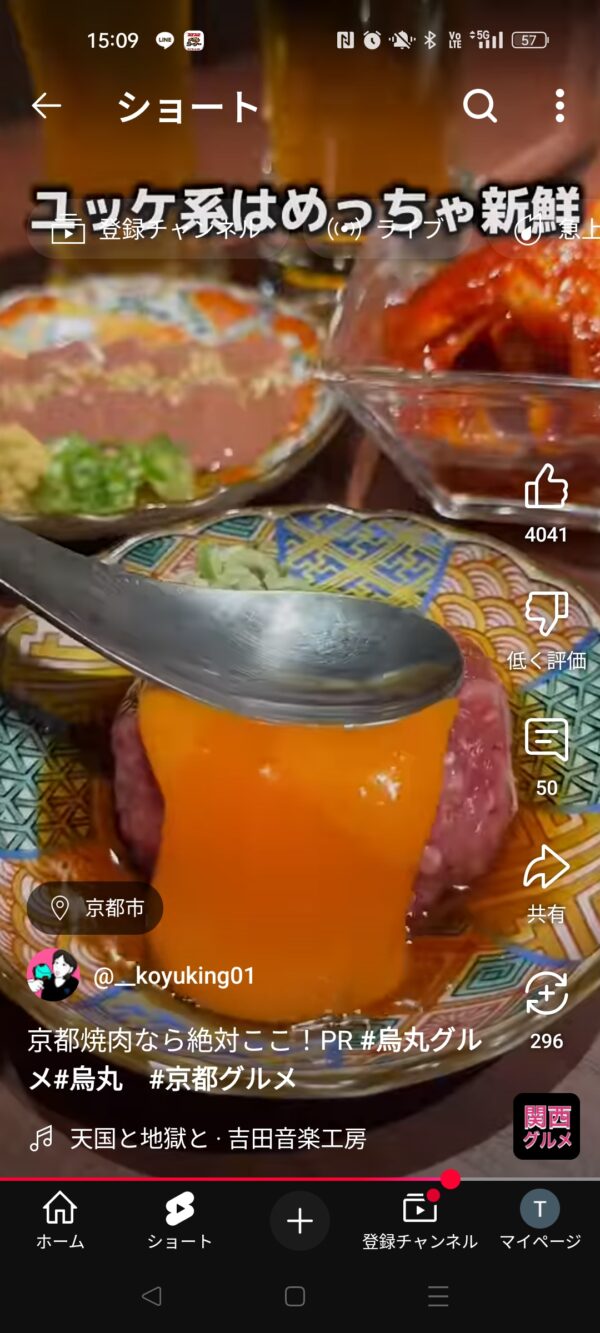The height and width of the screenshot is (1333, 600).
Task: Create new content with the plus button
Action: [x=300, y=1221]
